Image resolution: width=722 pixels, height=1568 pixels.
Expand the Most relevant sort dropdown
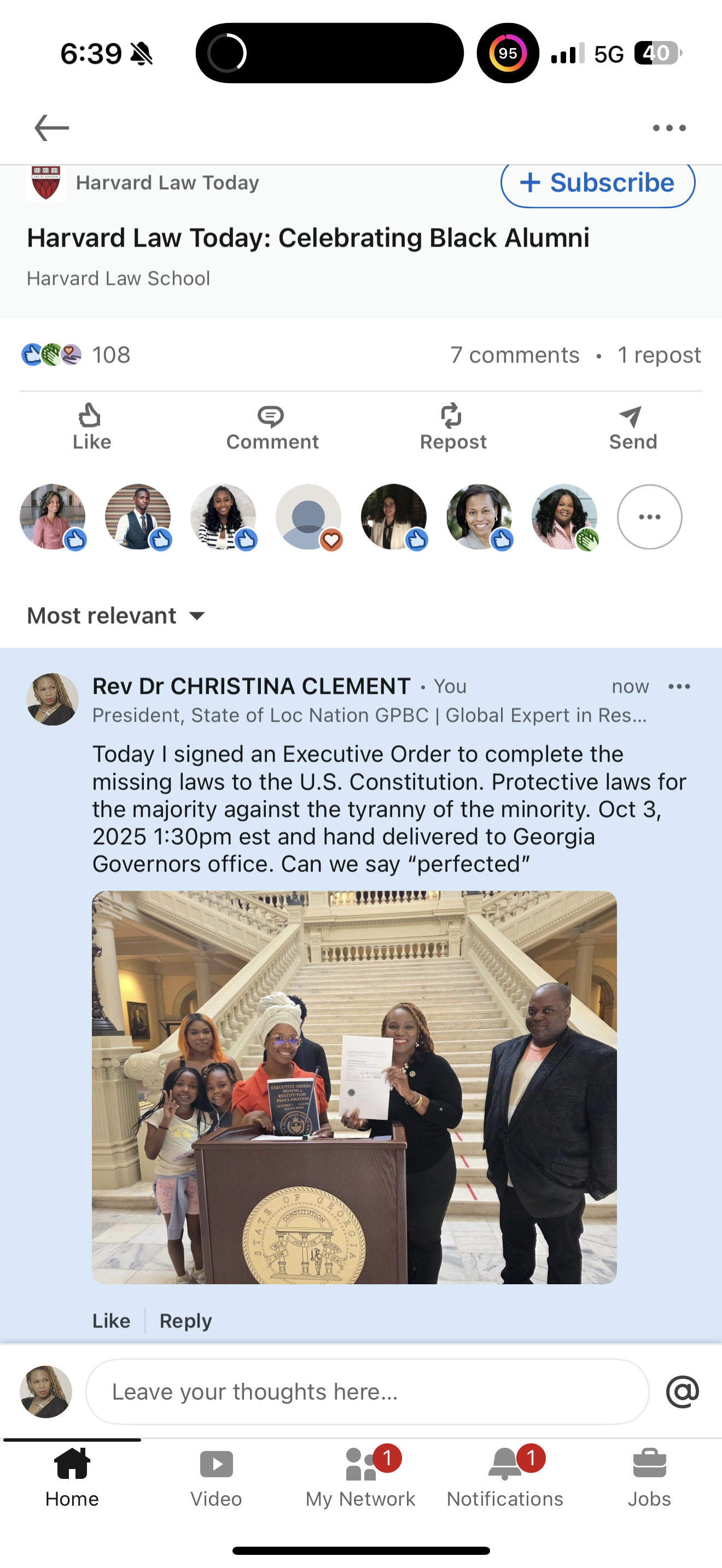117,616
